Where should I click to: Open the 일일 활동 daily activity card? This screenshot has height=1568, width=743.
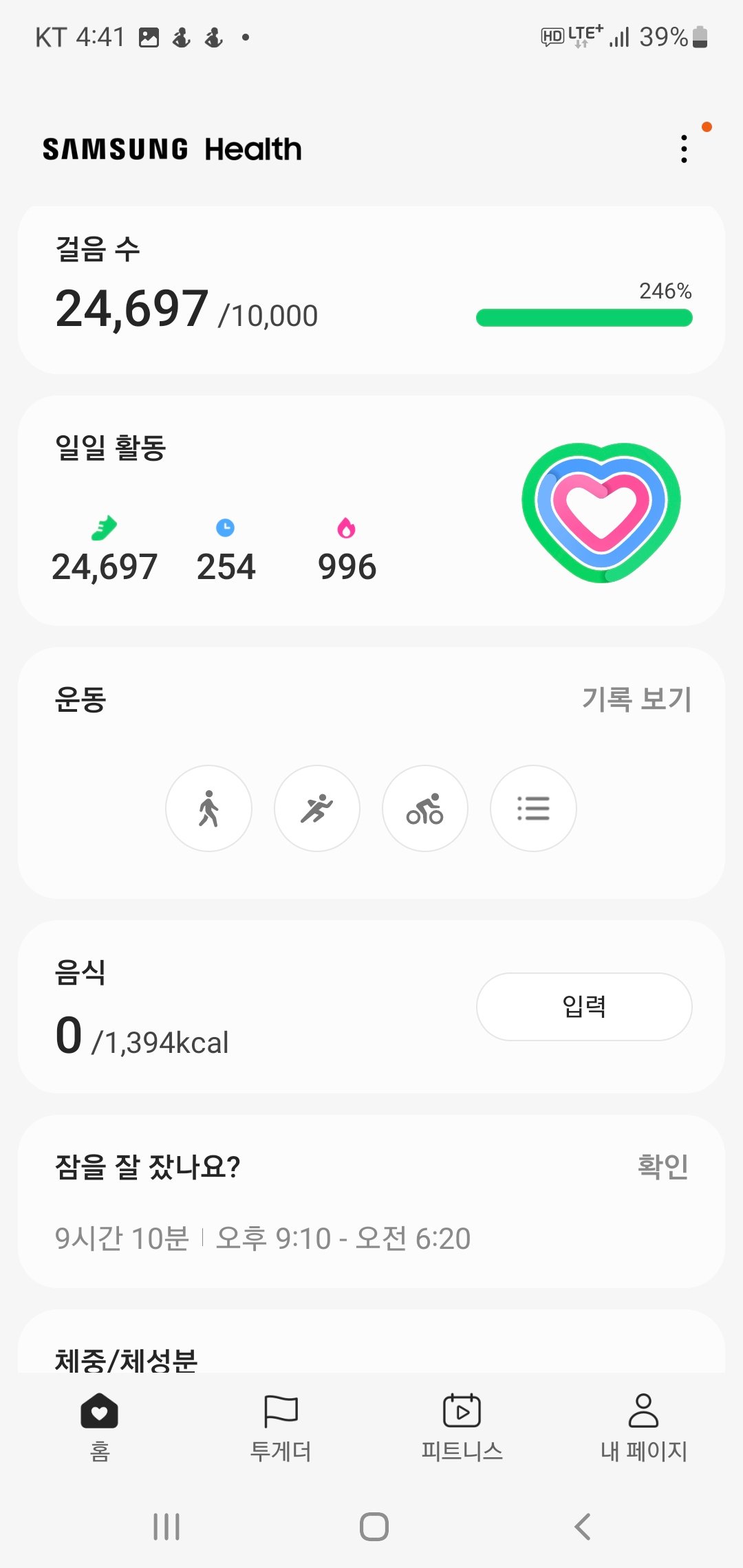click(371, 510)
